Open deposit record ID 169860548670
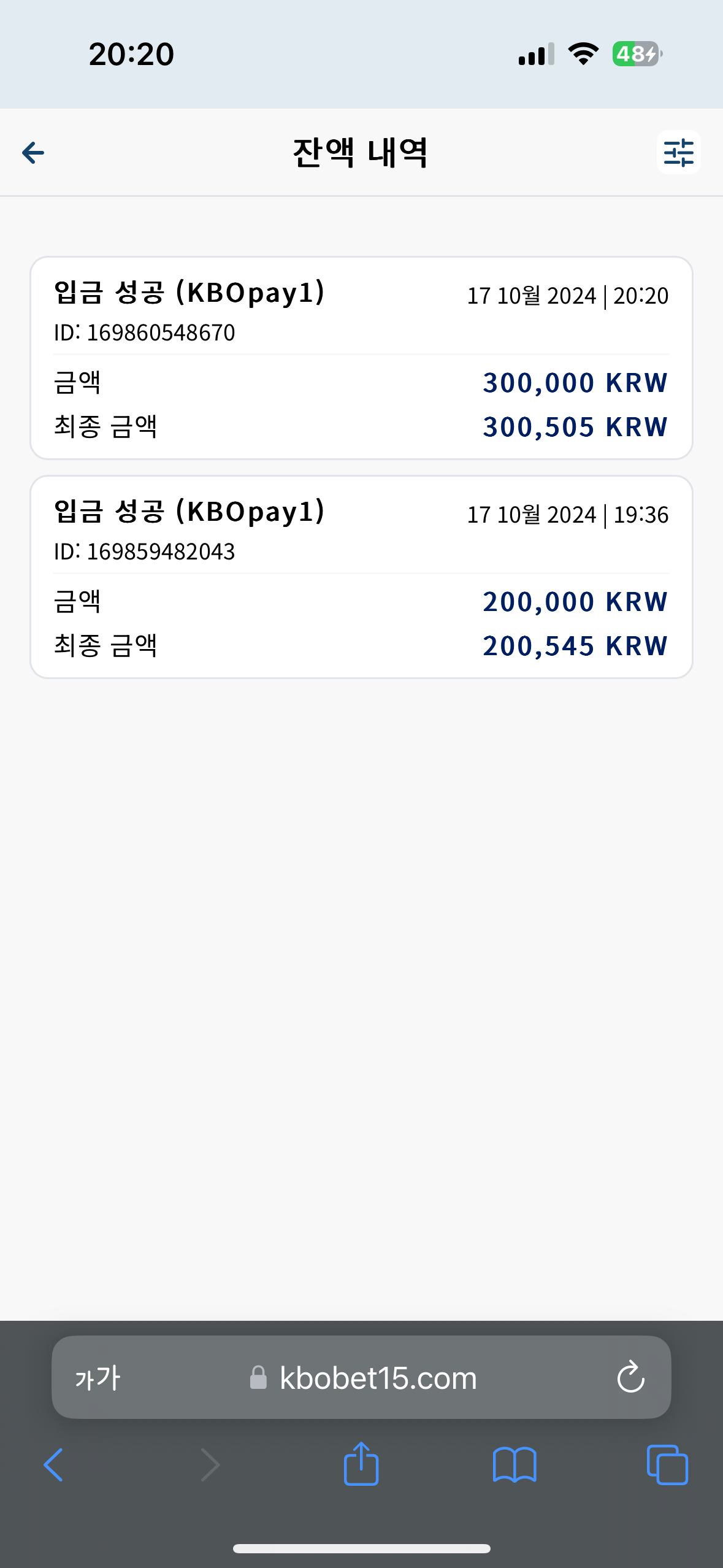Image resolution: width=723 pixels, height=1568 pixels. click(x=361, y=358)
